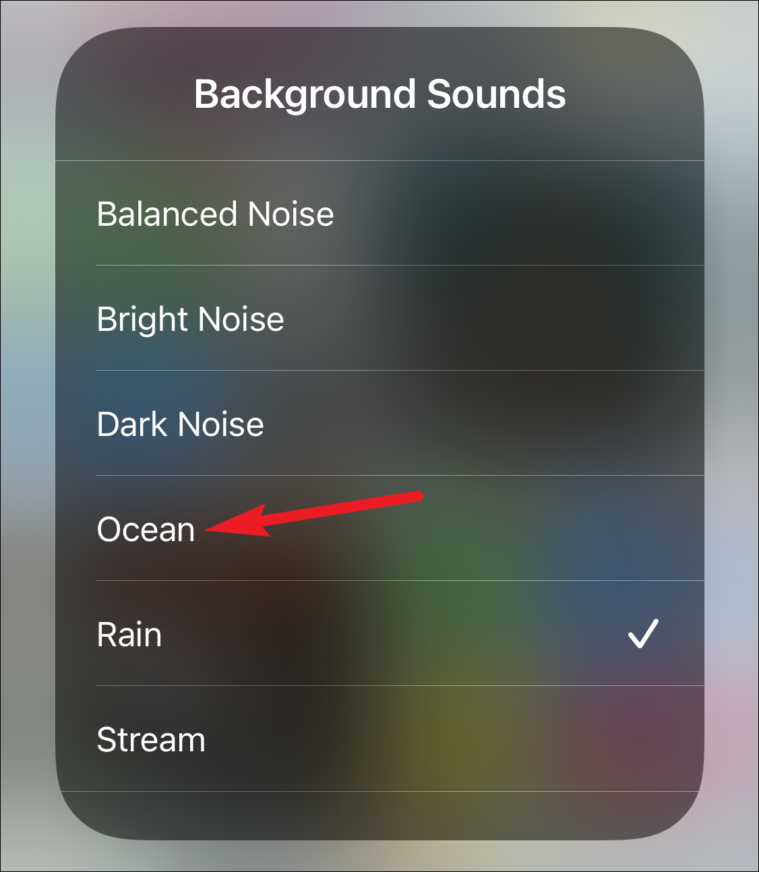
Task: Tap the Rain sound option
Action: point(129,634)
